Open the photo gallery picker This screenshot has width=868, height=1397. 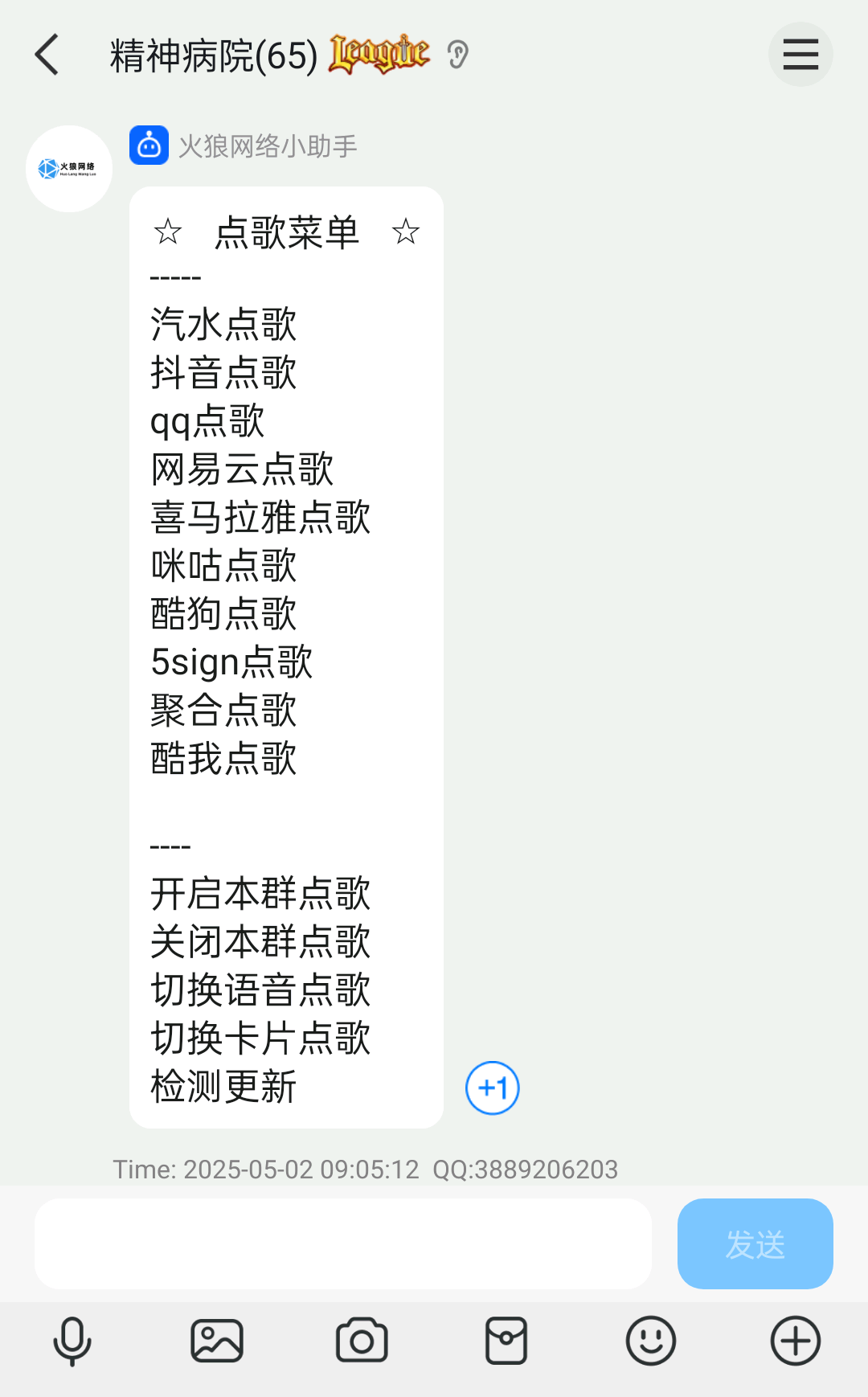[217, 1341]
